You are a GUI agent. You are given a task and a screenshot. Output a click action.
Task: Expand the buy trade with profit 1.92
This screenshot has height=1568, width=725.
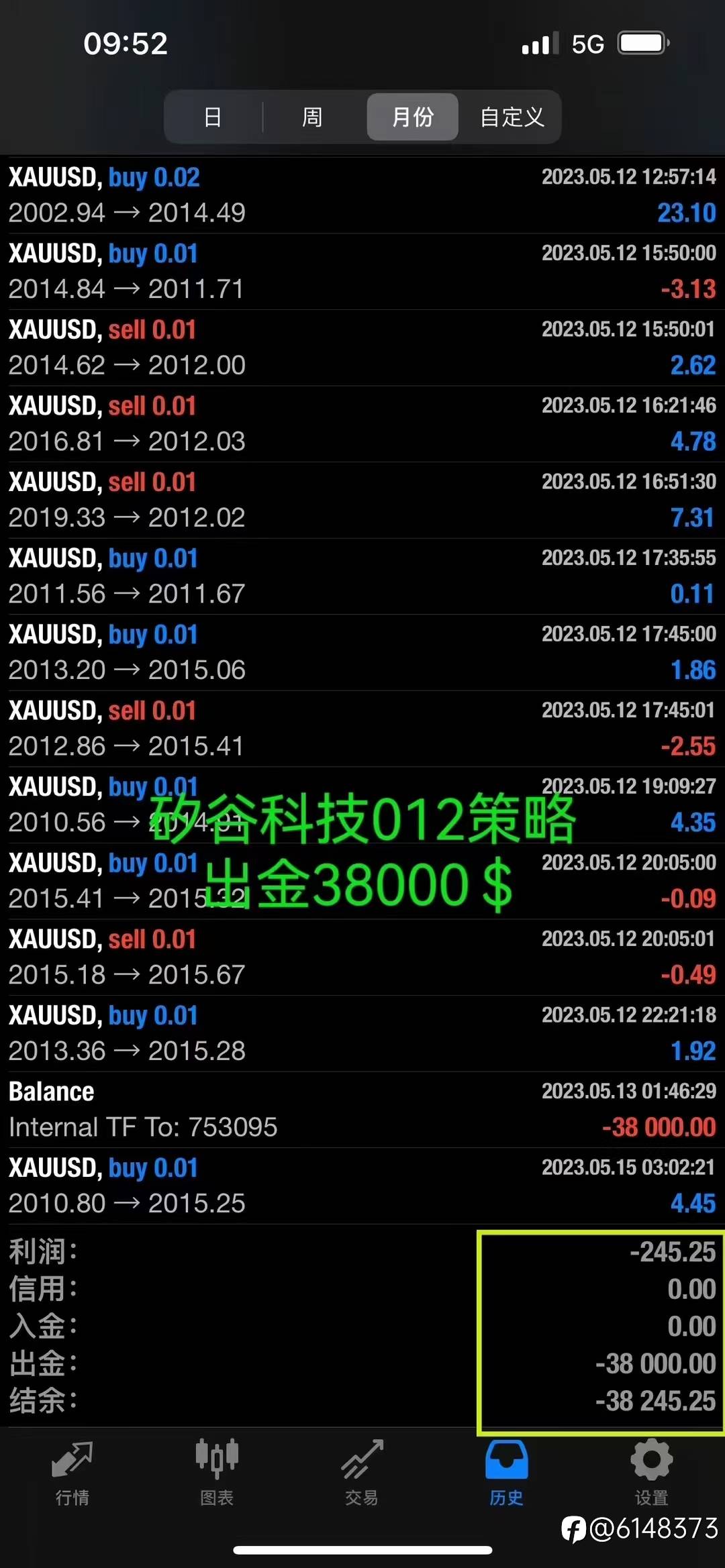tap(362, 1033)
